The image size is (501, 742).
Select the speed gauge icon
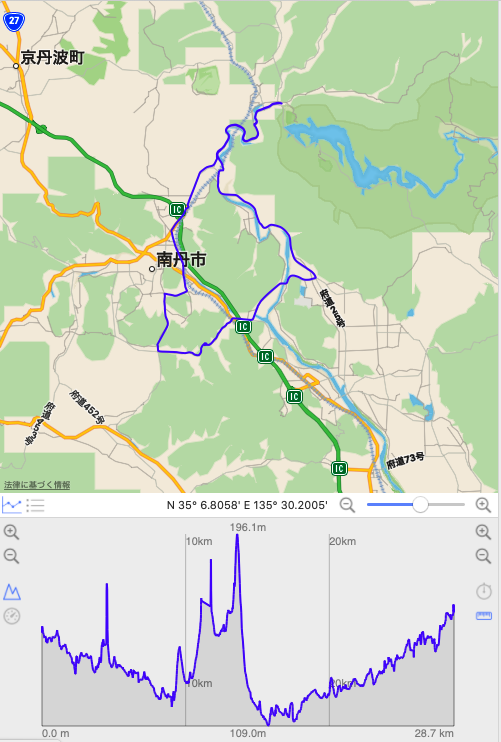pos(12,616)
